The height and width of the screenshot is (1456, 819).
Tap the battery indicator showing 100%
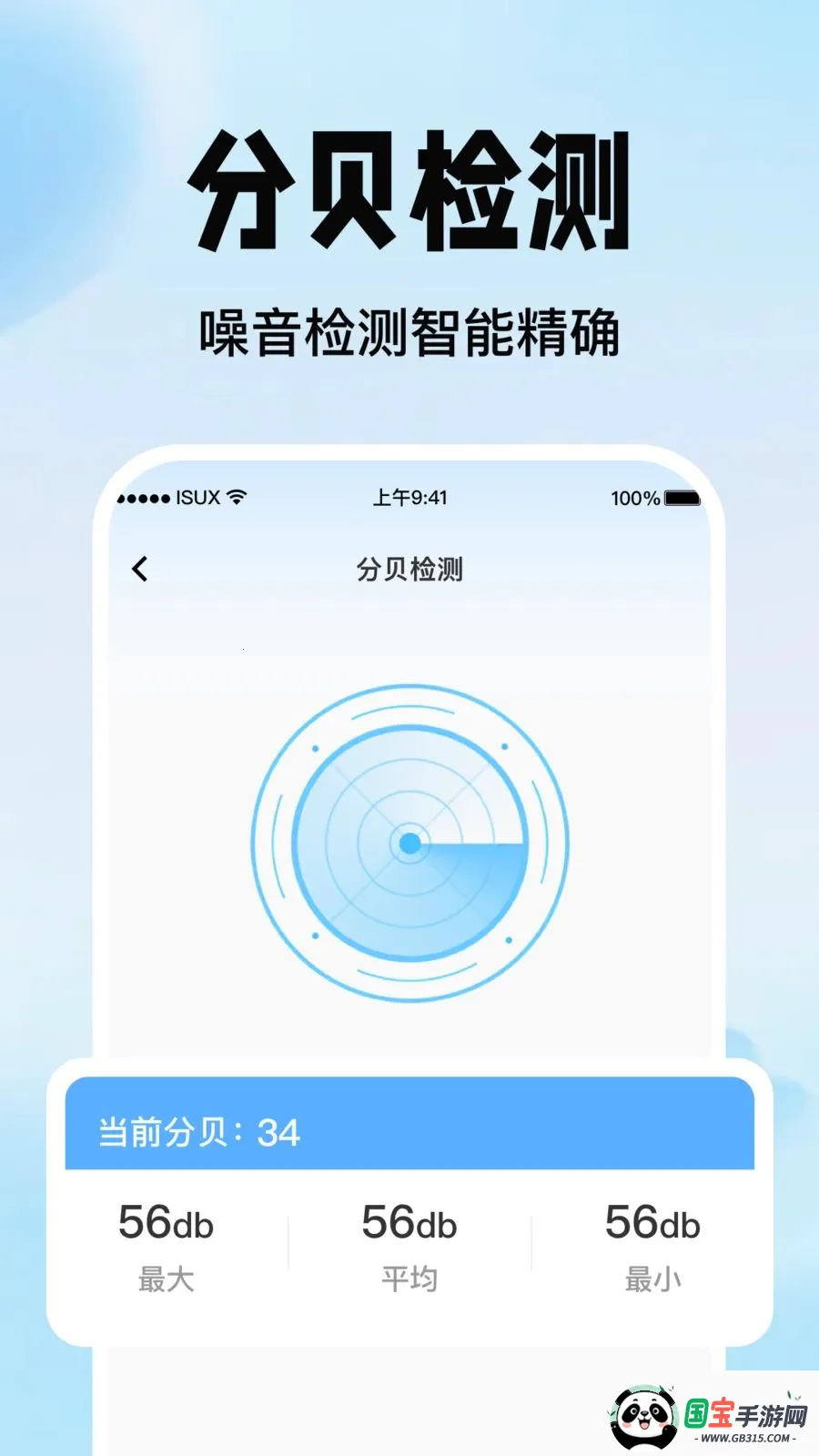pos(655,498)
